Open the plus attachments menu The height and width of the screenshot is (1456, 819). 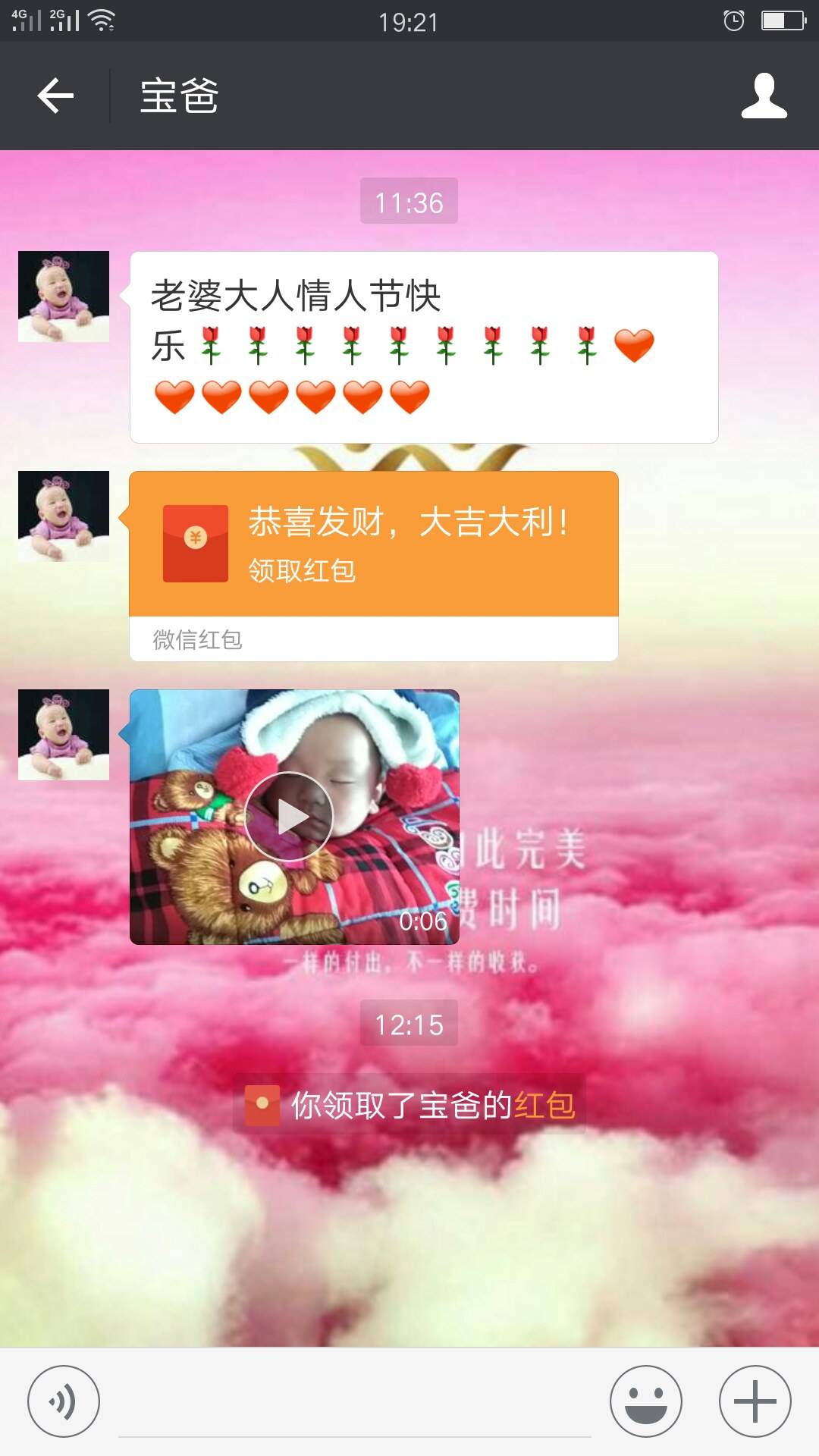755,1401
